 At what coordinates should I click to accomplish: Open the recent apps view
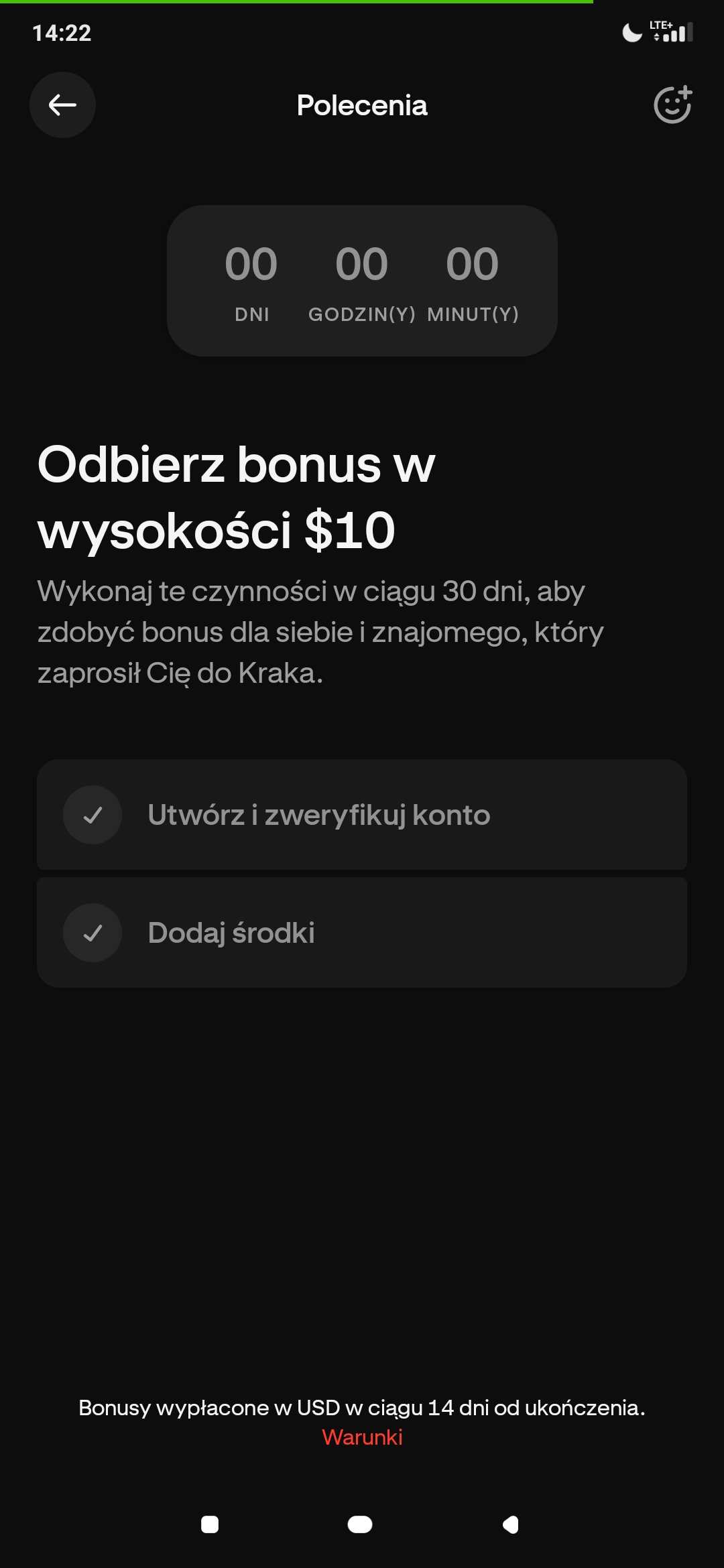click(210, 1524)
